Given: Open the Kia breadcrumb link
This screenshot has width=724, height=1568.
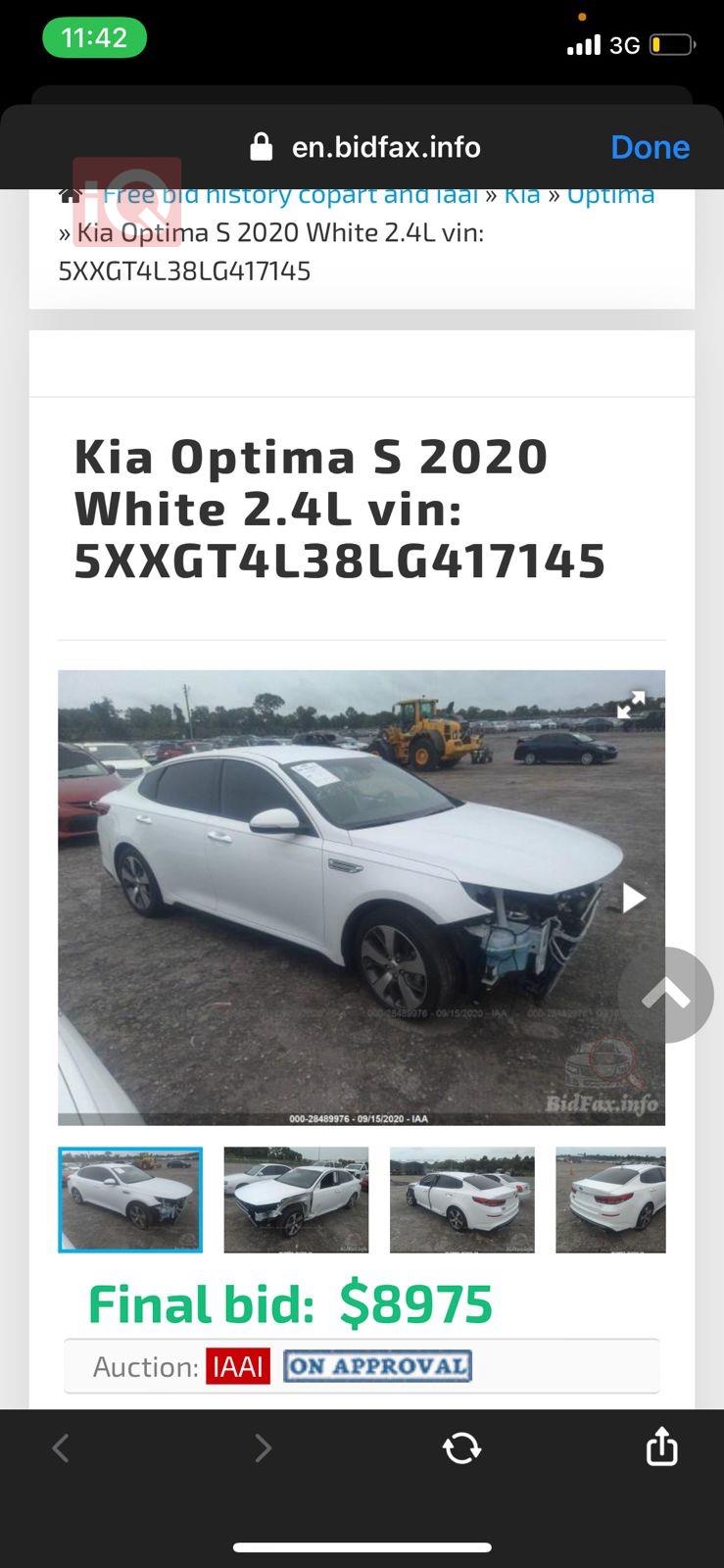Looking at the screenshot, I should [522, 197].
